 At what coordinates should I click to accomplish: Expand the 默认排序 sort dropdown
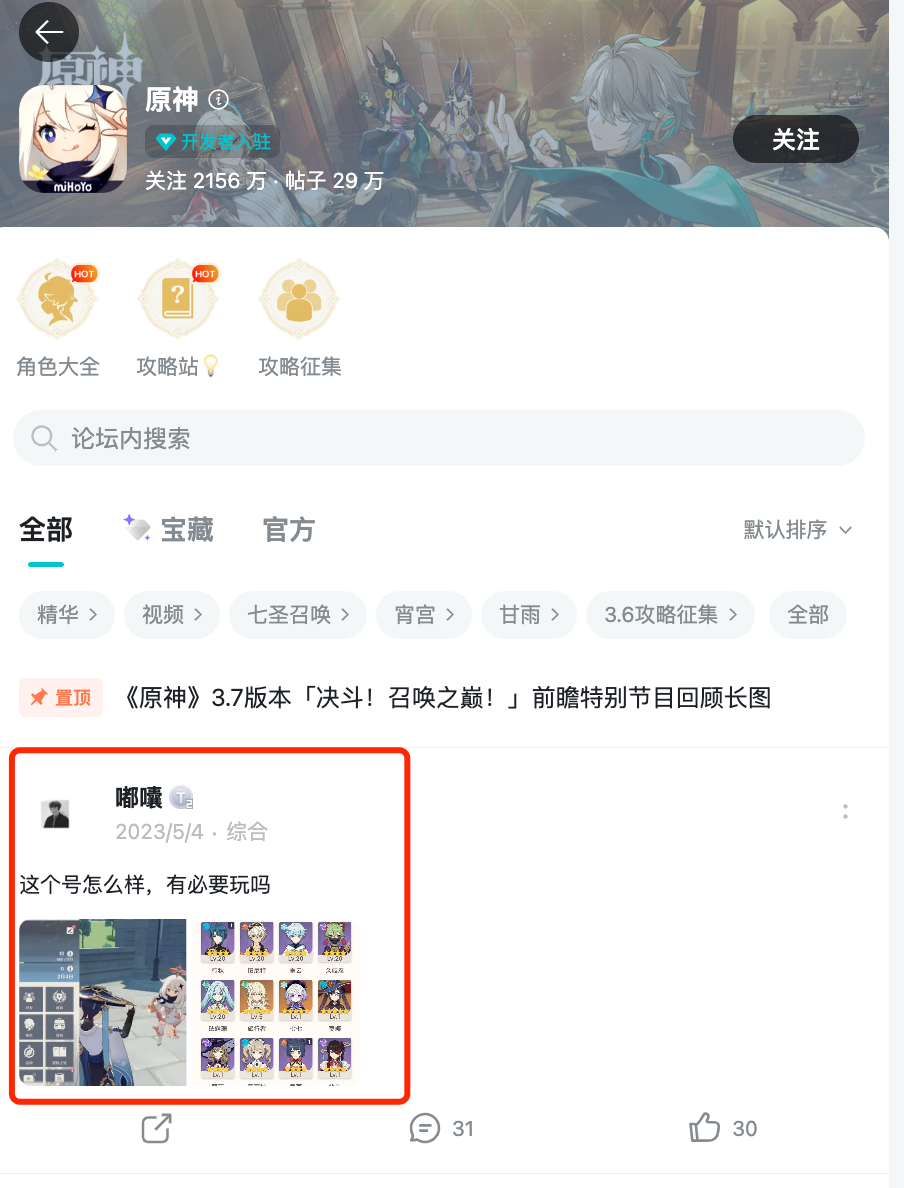click(x=797, y=529)
